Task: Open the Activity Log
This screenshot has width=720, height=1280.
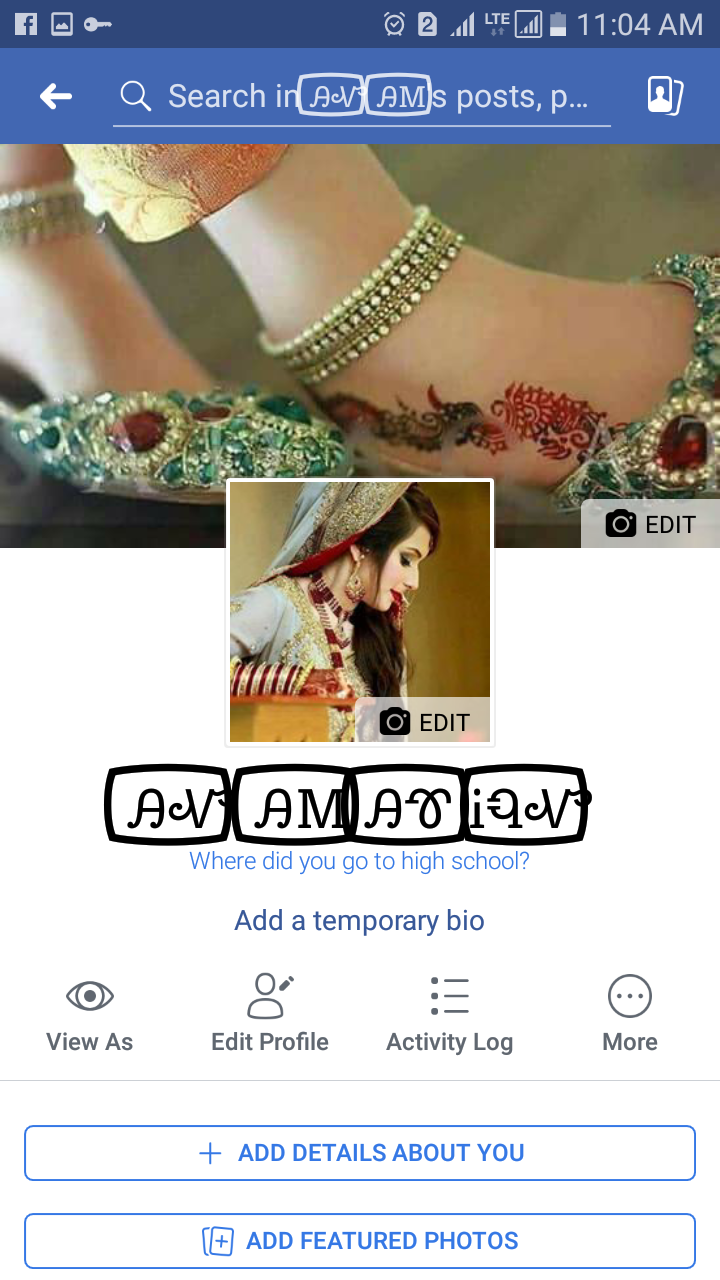Action: click(450, 1015)
